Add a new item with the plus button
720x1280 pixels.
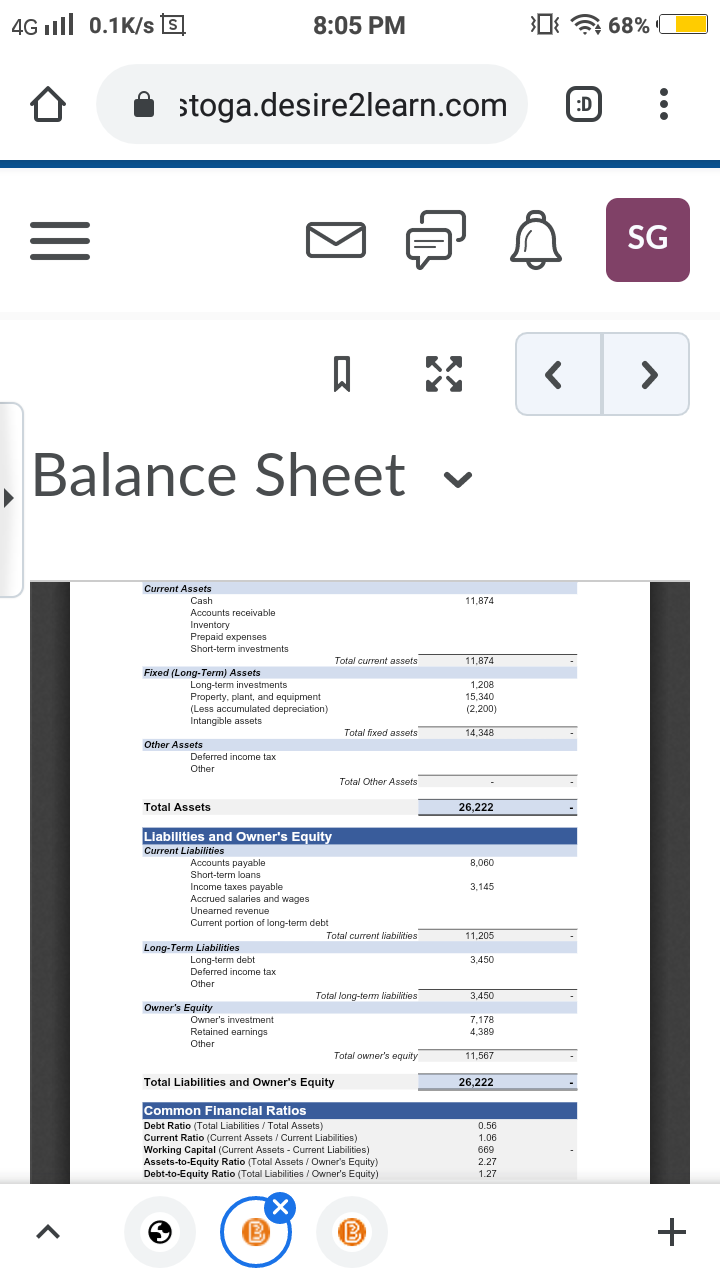(x=671, y=1231)
